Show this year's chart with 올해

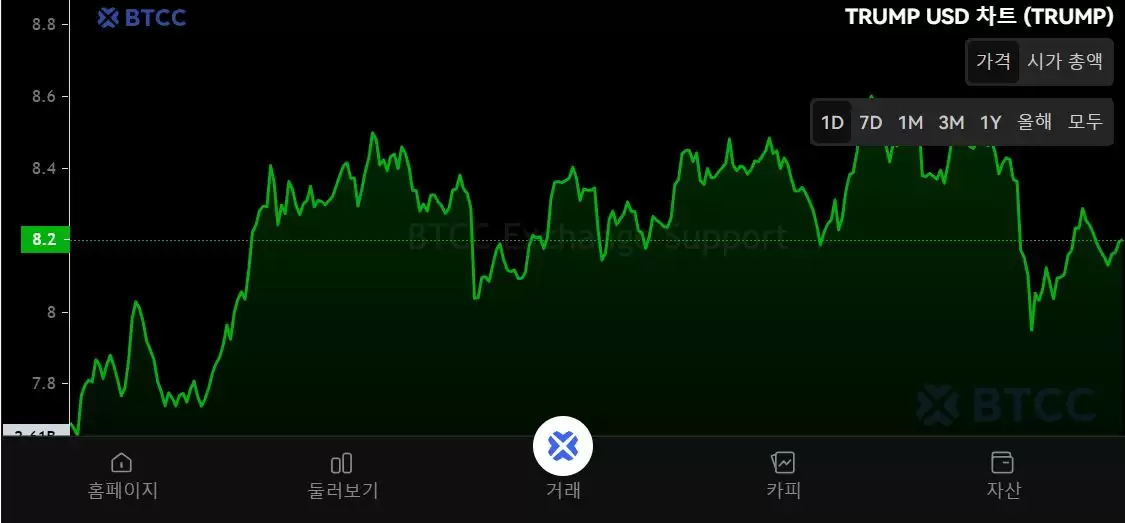click(x=1034, y=123)
